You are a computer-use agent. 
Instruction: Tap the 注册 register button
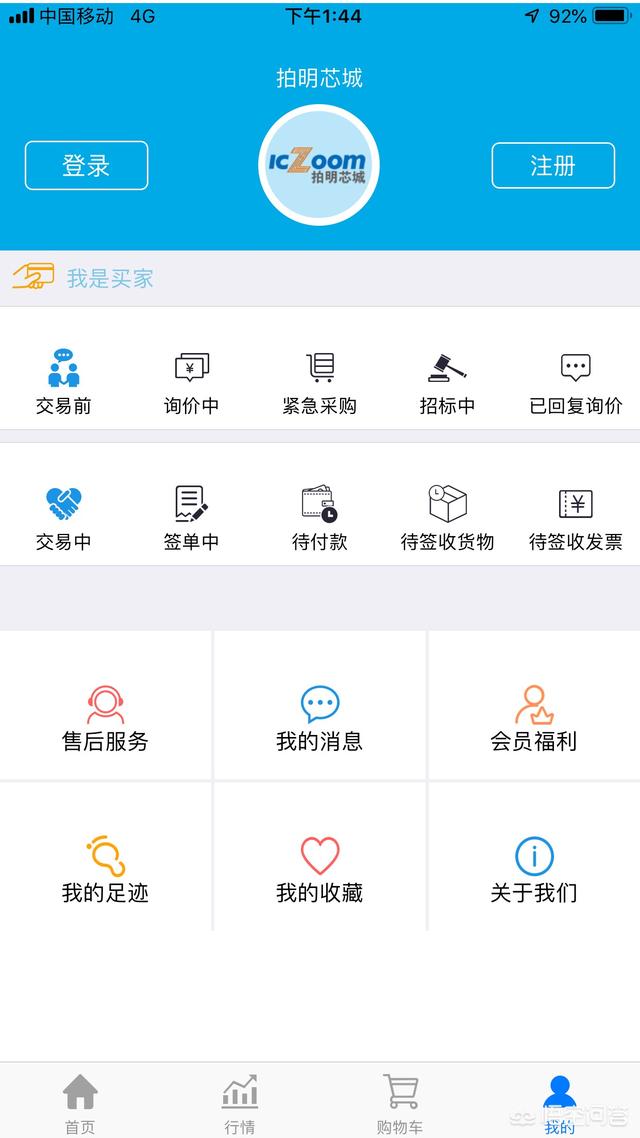coord(553,165)
